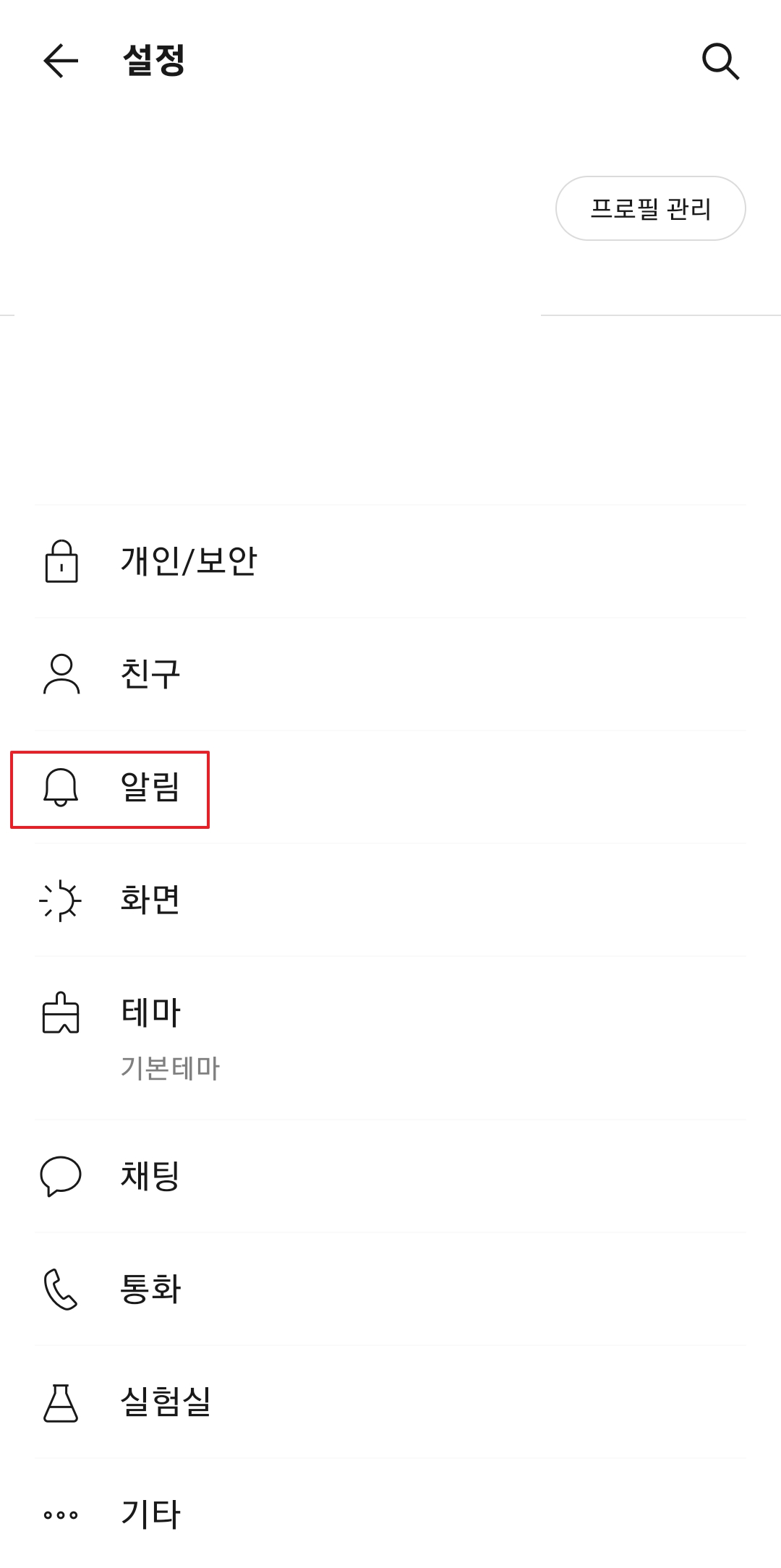
Task: Select the 설정 title text
Action: pyautogui.click(x=155, y=61)
